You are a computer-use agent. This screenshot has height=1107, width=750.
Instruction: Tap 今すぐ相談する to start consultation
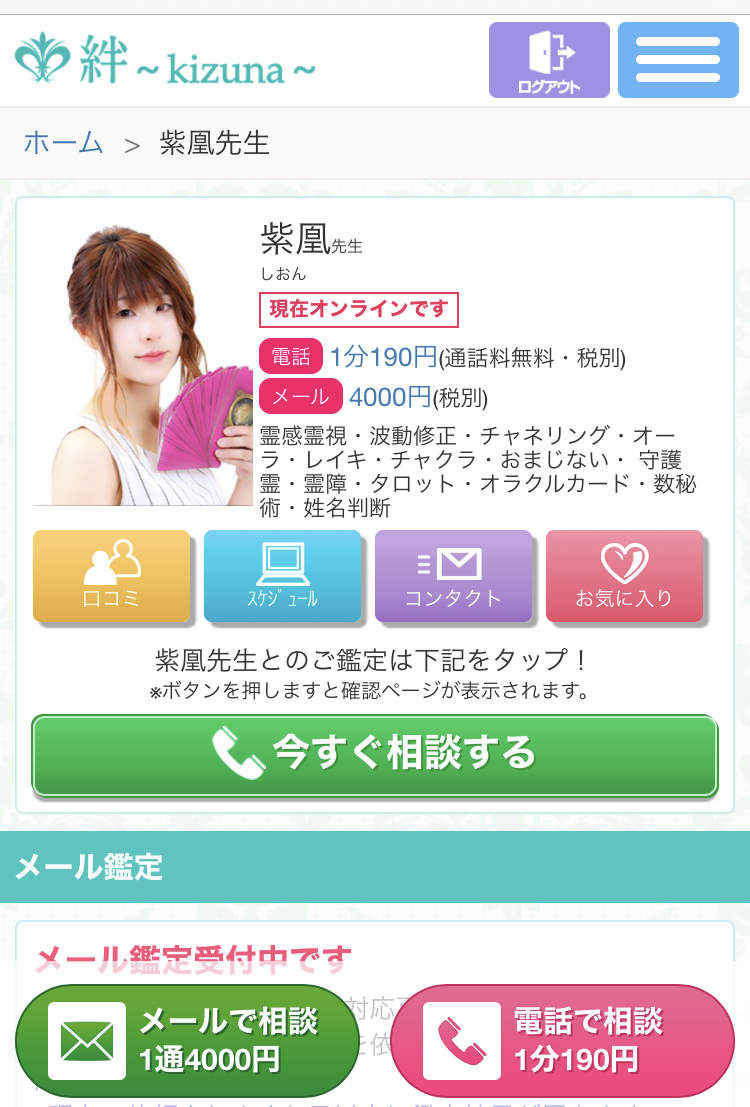375,755
